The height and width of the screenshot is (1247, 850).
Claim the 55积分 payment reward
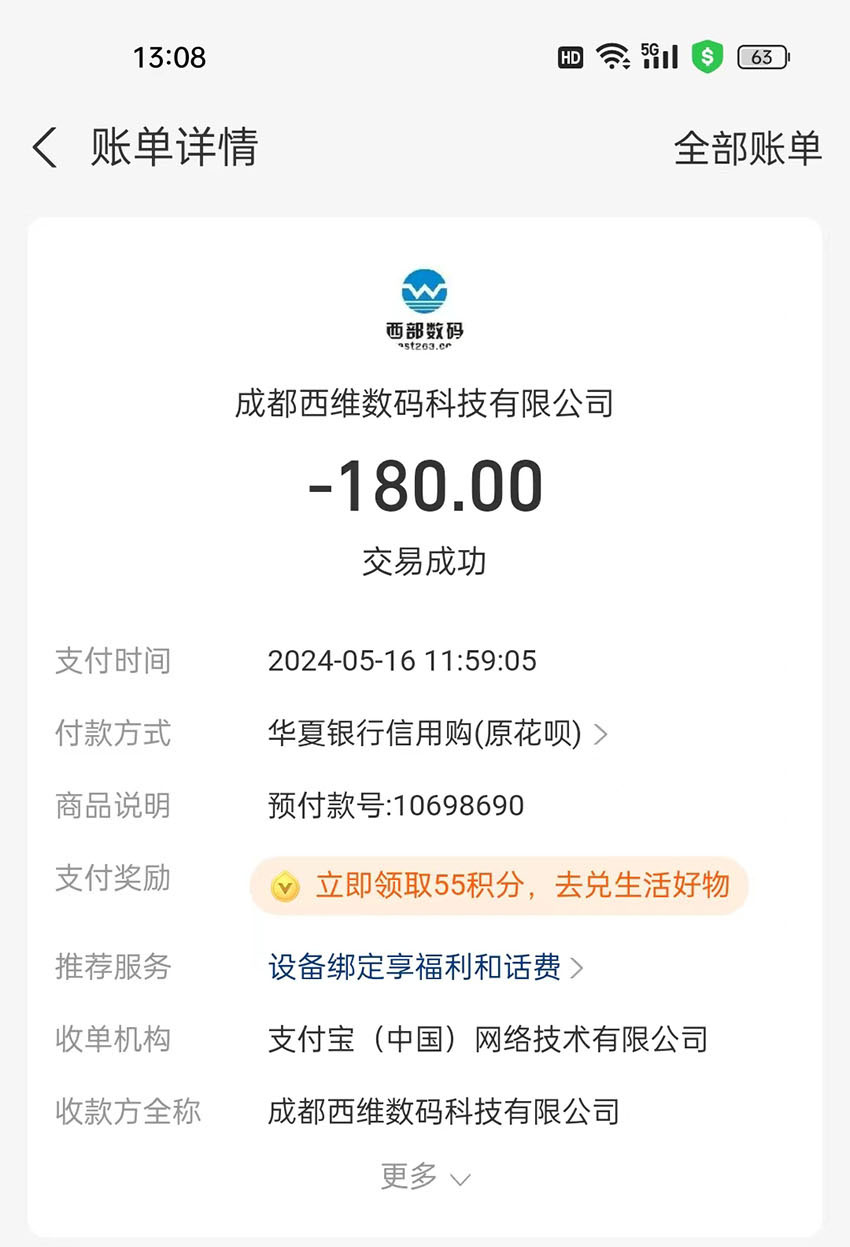click(x=499, y=885)
